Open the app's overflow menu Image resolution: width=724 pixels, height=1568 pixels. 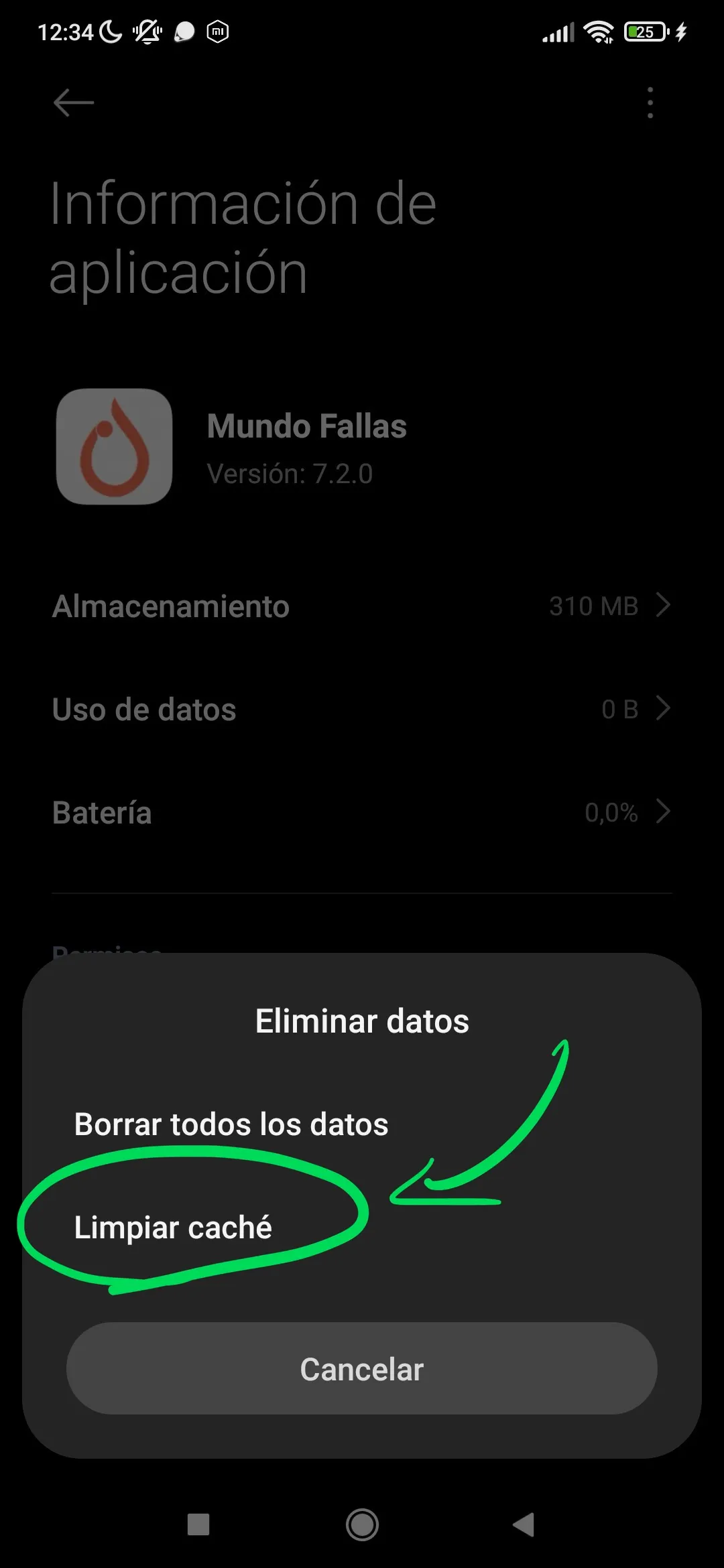[649, 102]
